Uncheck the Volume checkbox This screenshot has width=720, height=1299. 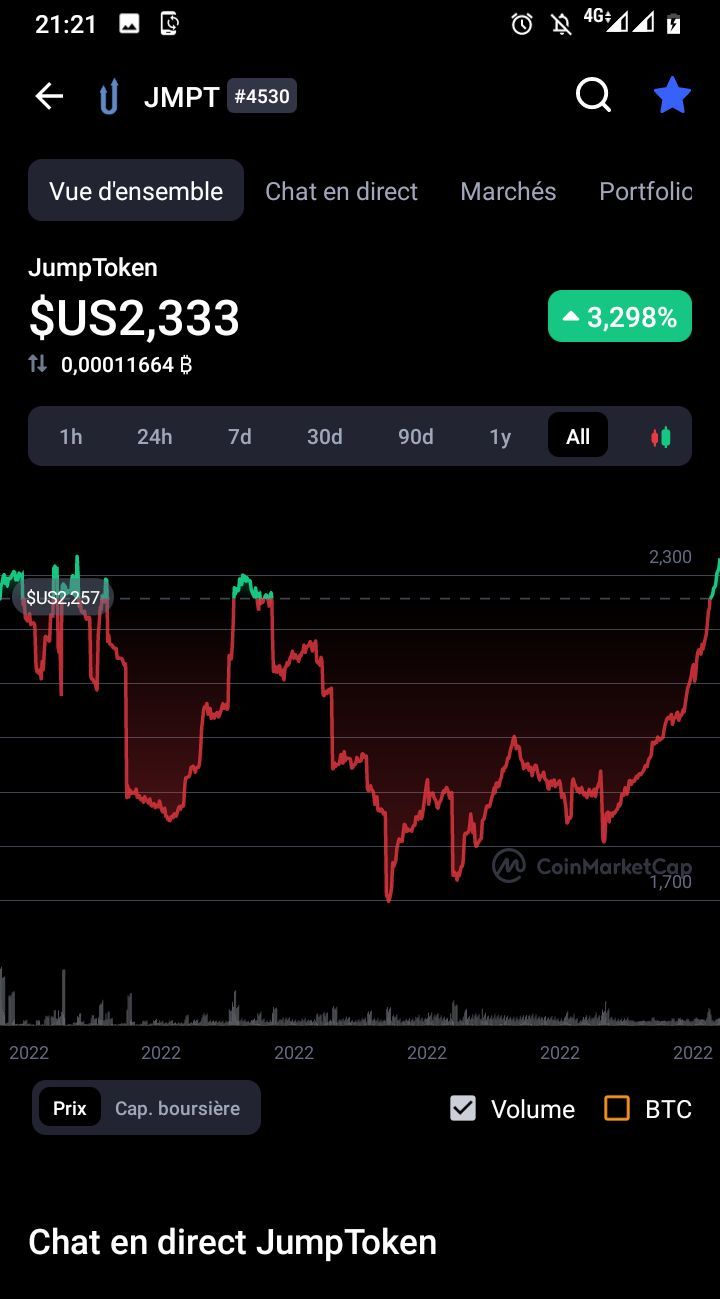(x=463, y=1108)
